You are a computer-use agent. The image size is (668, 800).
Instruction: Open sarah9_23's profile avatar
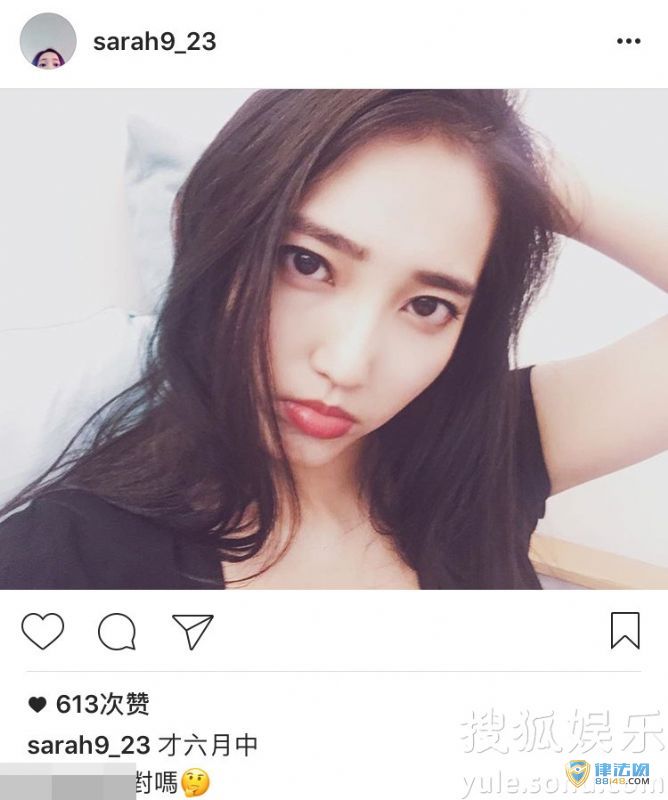point(48,41)
